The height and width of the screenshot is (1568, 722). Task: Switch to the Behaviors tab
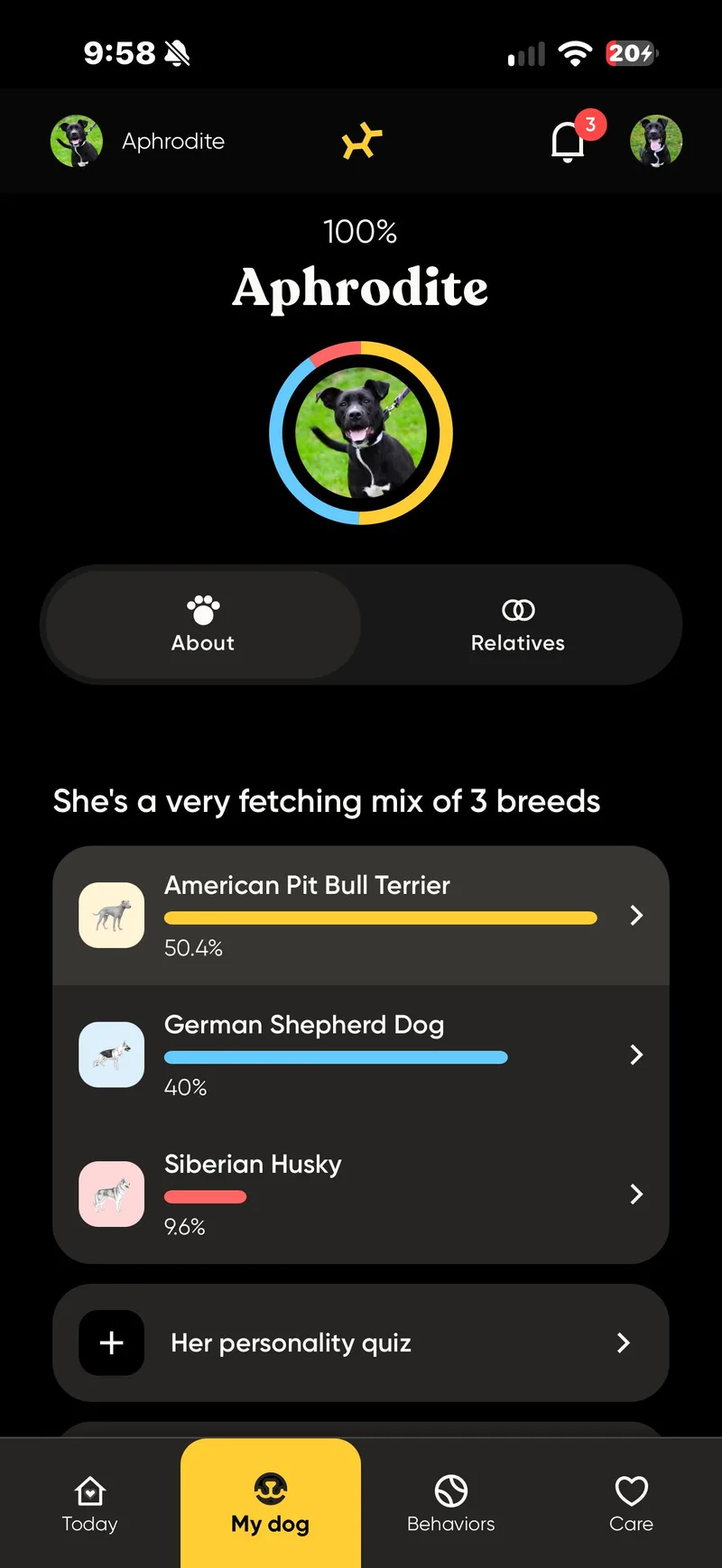click(x=451, y=1503)
